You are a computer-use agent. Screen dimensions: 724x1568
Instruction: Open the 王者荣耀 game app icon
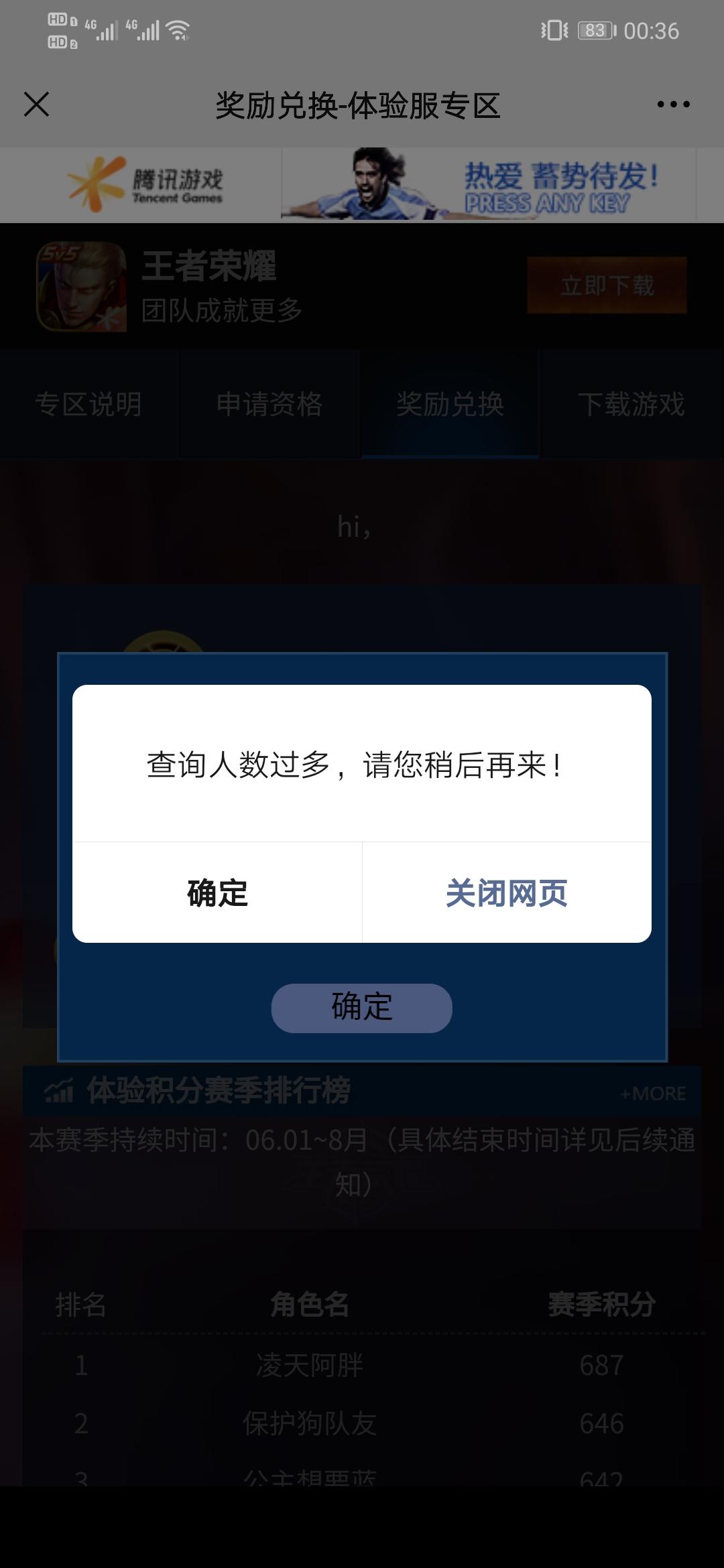[x=80, y=288]
